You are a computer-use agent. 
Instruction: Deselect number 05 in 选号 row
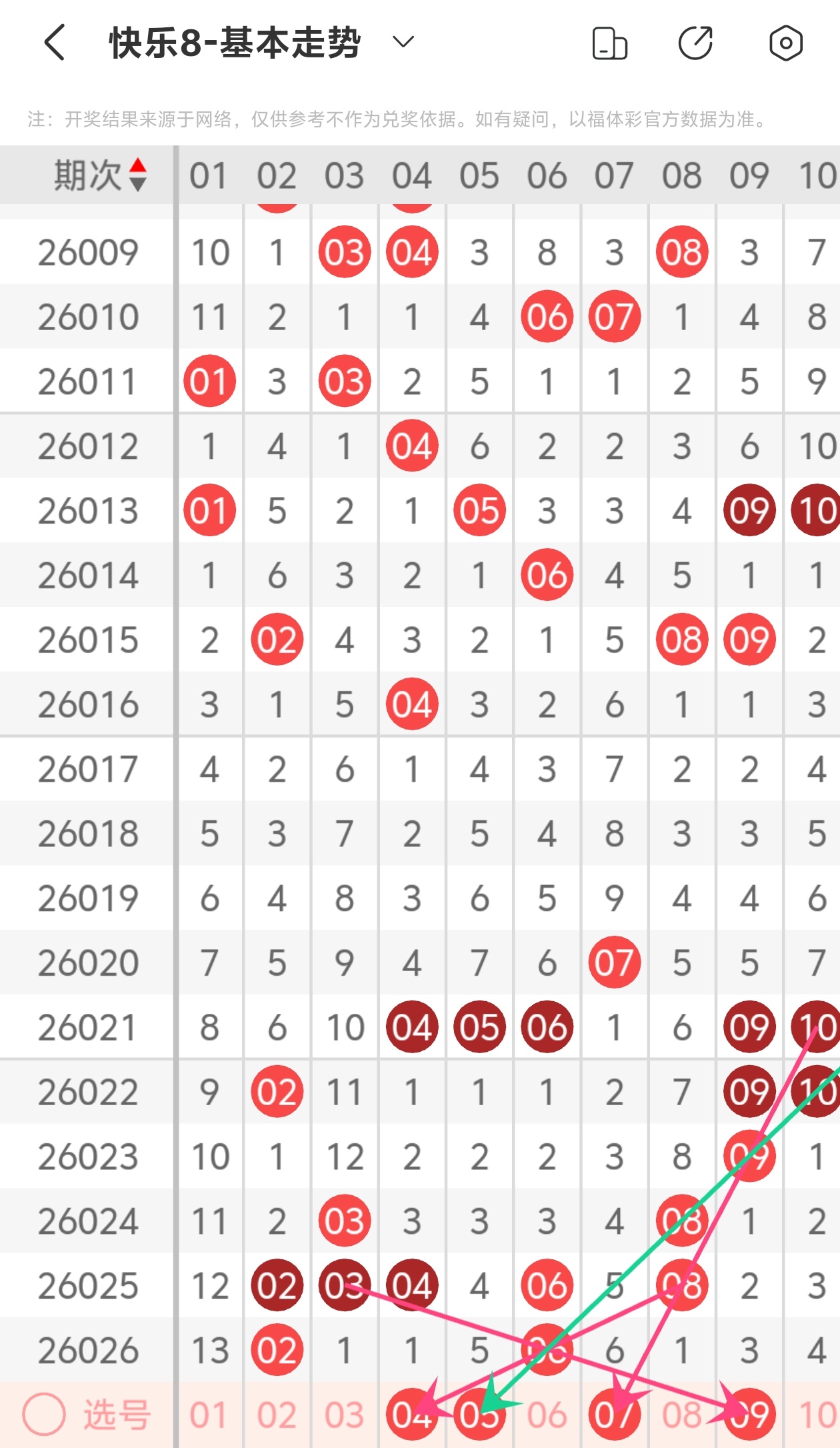[479, 1415]
